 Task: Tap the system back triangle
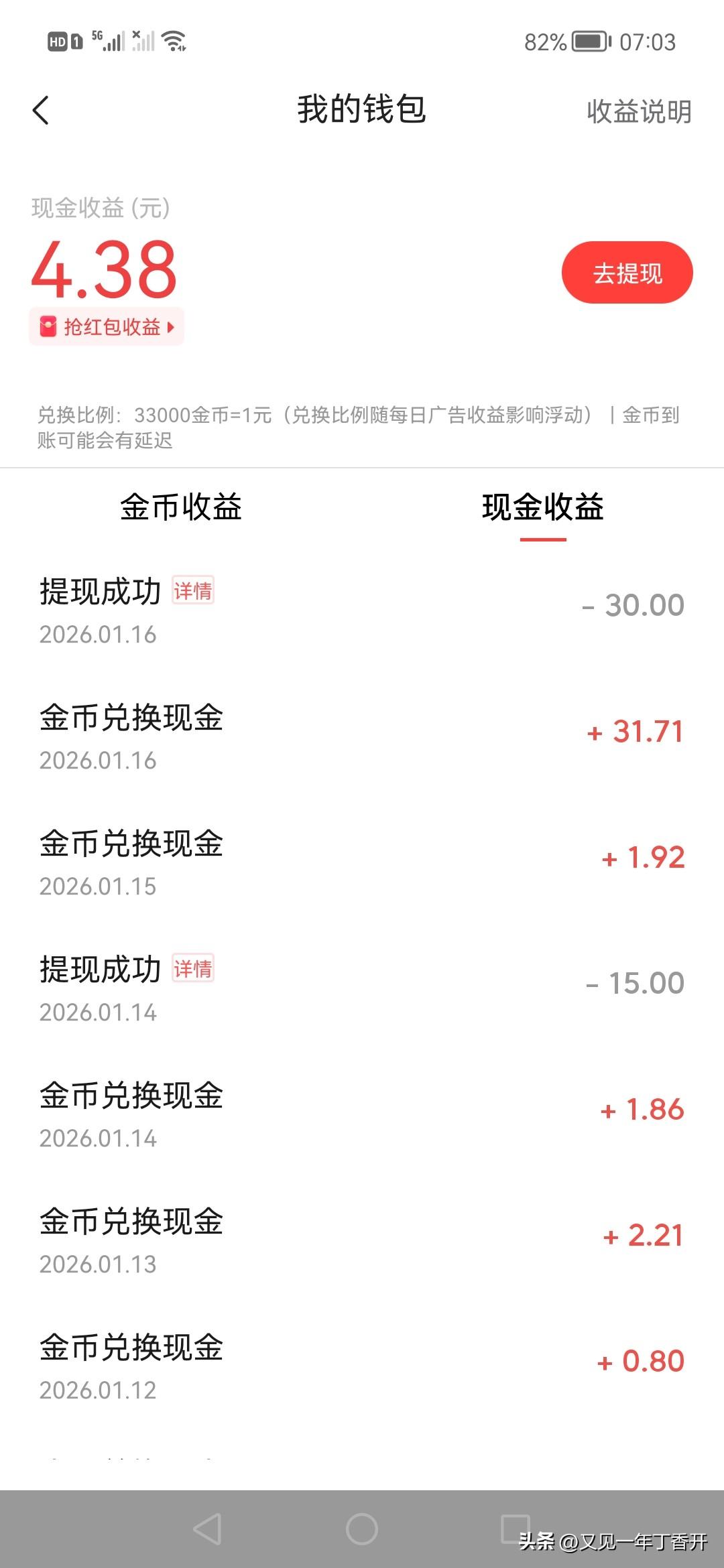208,1529
